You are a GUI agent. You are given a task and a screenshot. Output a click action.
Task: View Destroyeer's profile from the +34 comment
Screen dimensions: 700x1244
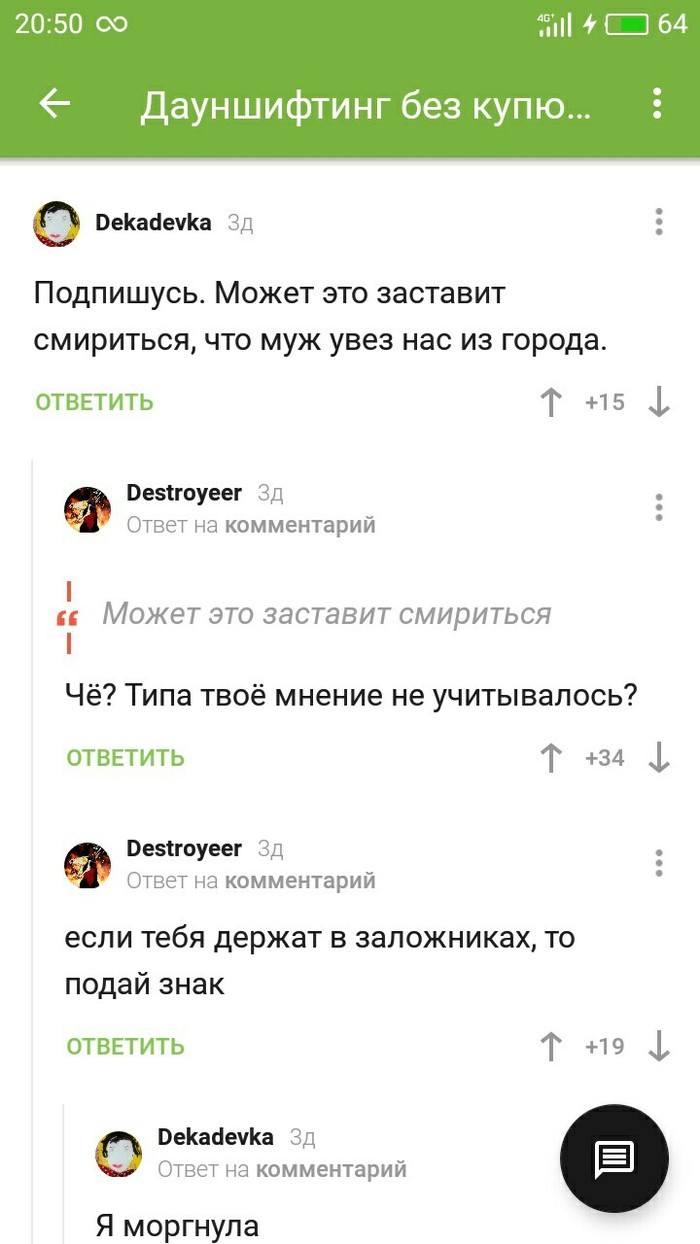pos(184,493)
